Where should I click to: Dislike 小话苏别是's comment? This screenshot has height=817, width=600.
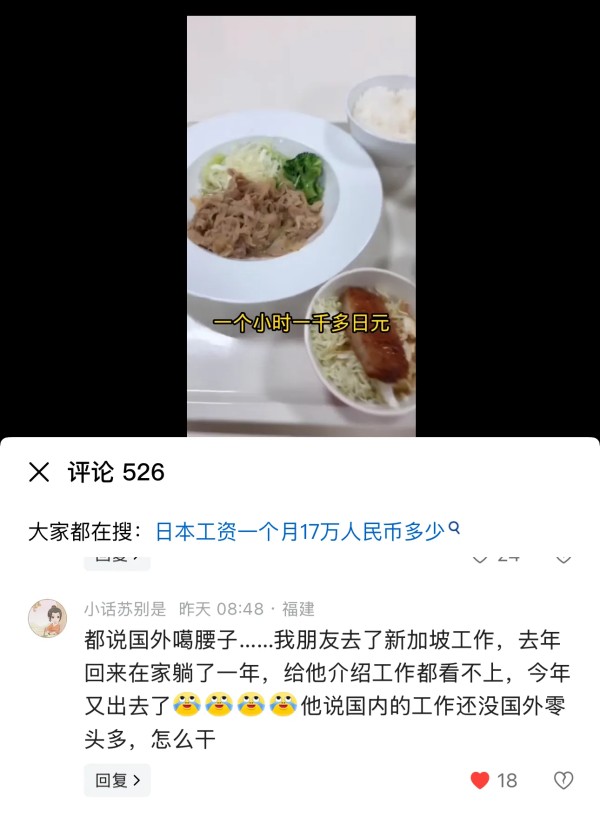click(563, 780)
